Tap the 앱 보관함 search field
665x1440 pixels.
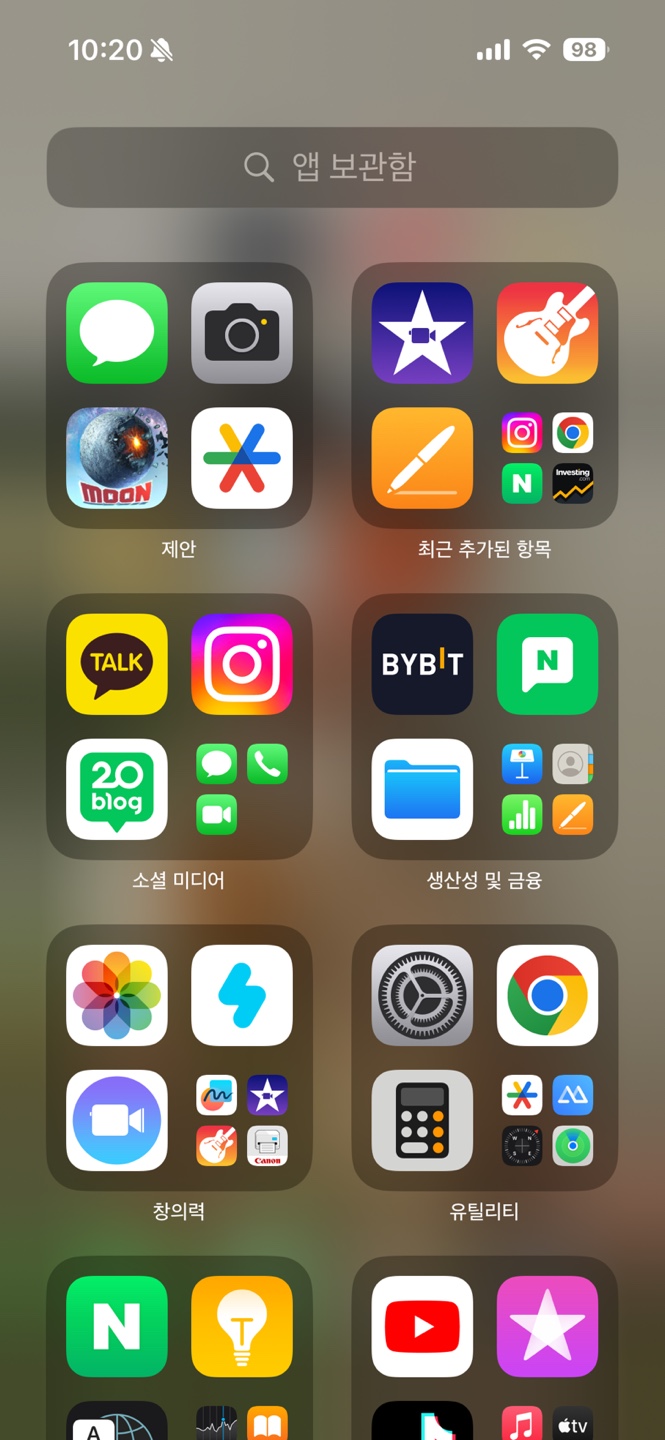pyautogui.click(x=332, y=167)
